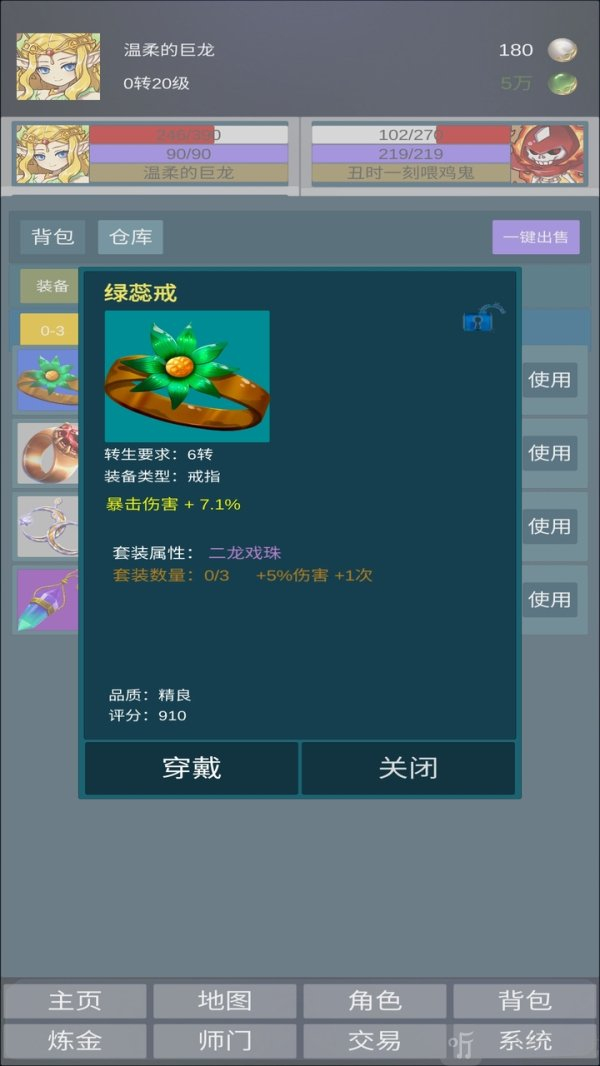Open 炼金 from bottom menu
The image size is (600, 1066).
coord(75,1041)
